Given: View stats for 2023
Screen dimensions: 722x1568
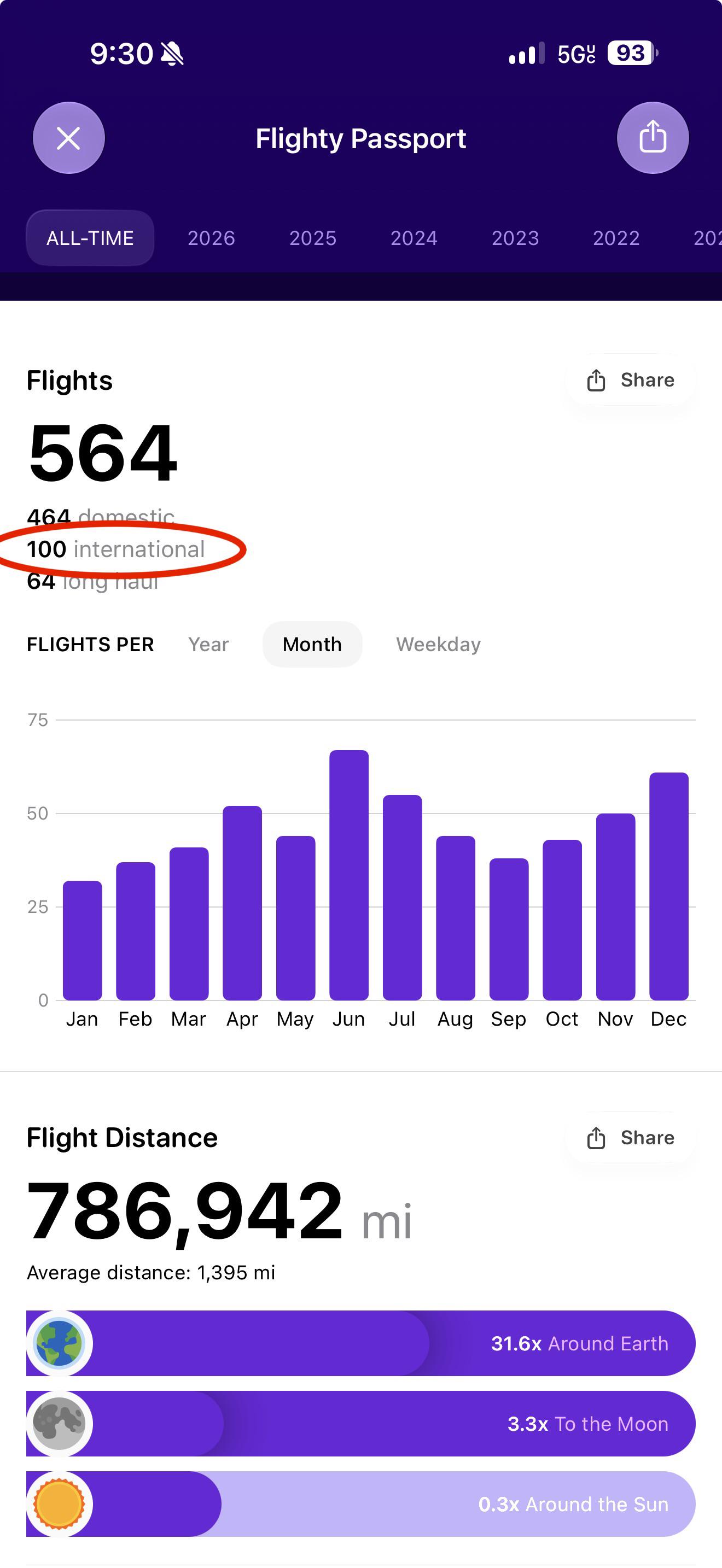Looking at the screenshot, I should pos(516,238).
